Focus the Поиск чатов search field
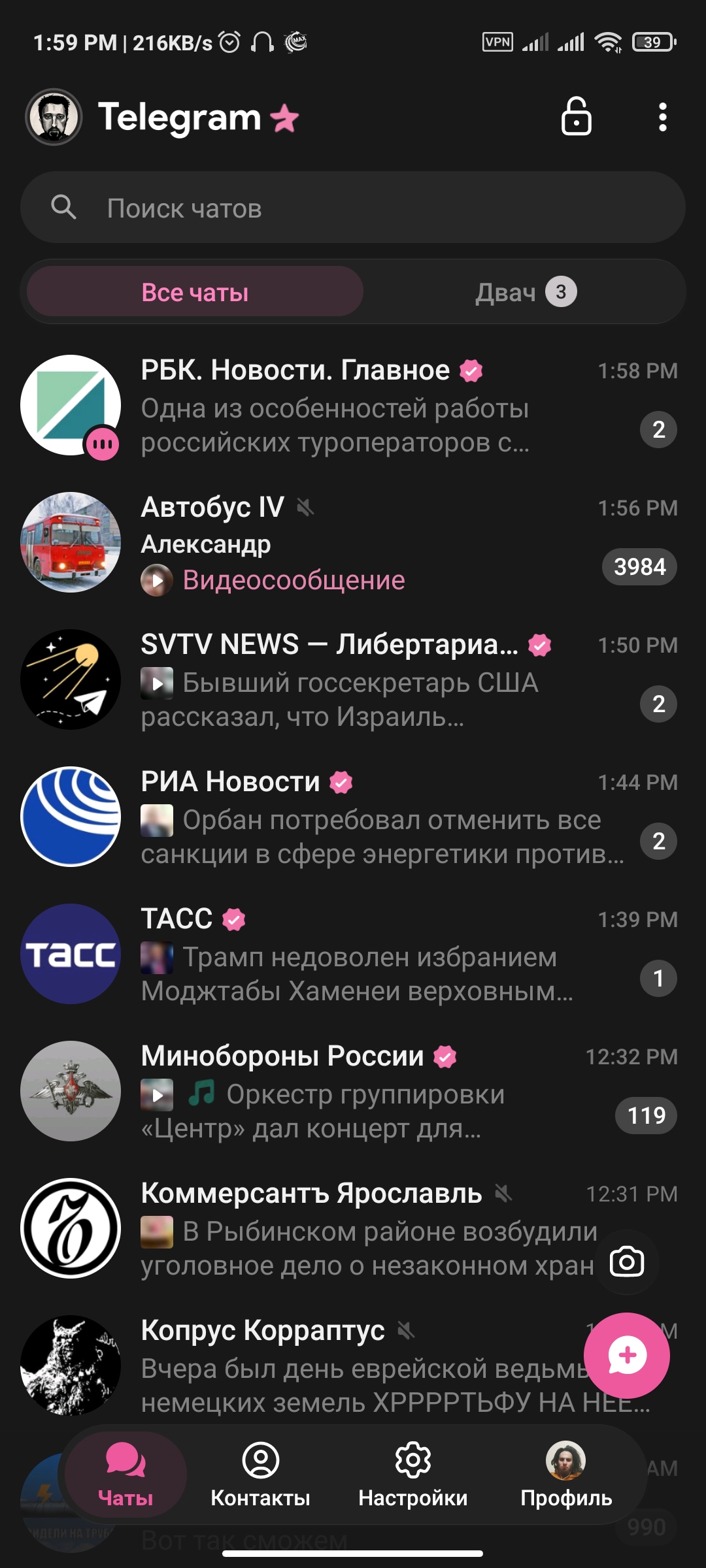706x1568 pixels. 353,208
